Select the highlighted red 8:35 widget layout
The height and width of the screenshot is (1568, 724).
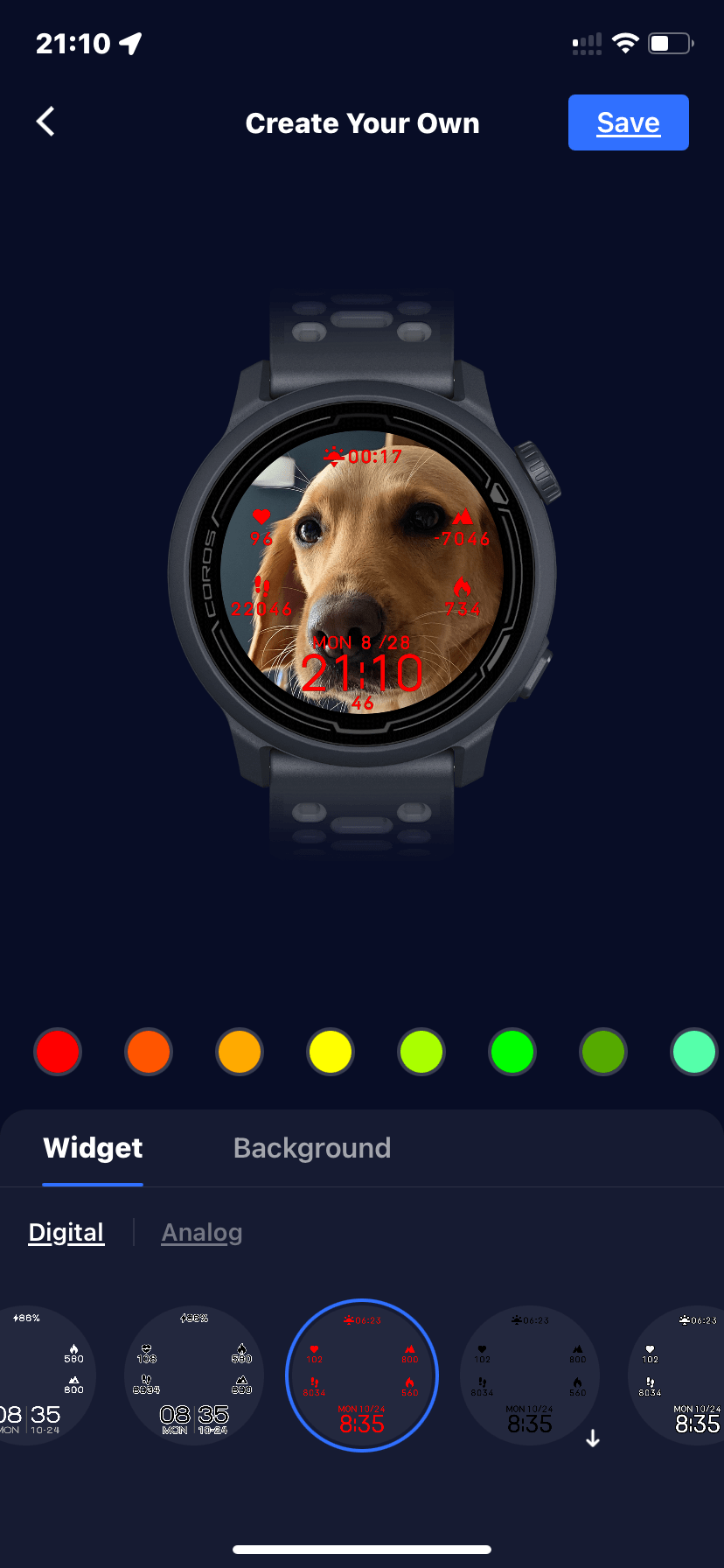[x=362, y=1375]
